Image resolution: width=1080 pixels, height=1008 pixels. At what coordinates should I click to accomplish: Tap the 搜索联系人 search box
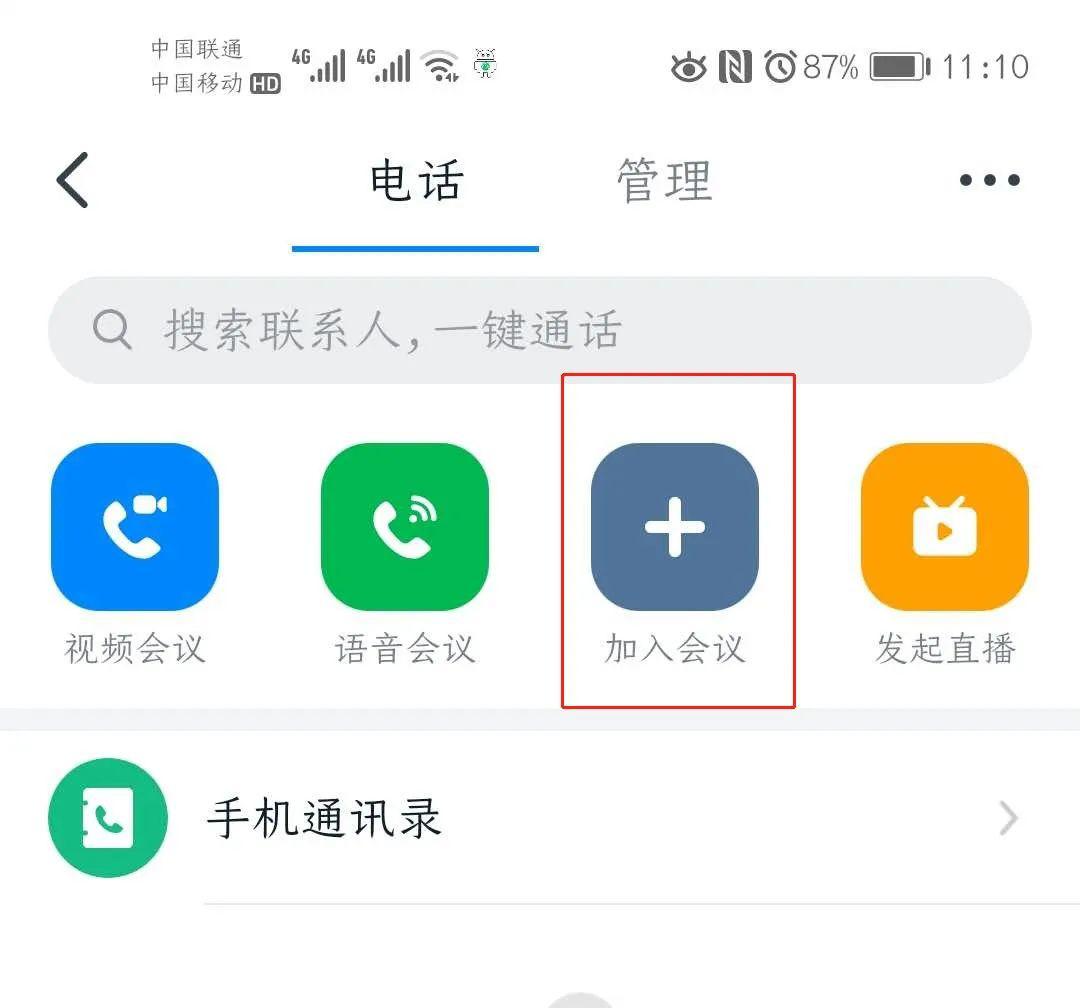click(539, 330)
